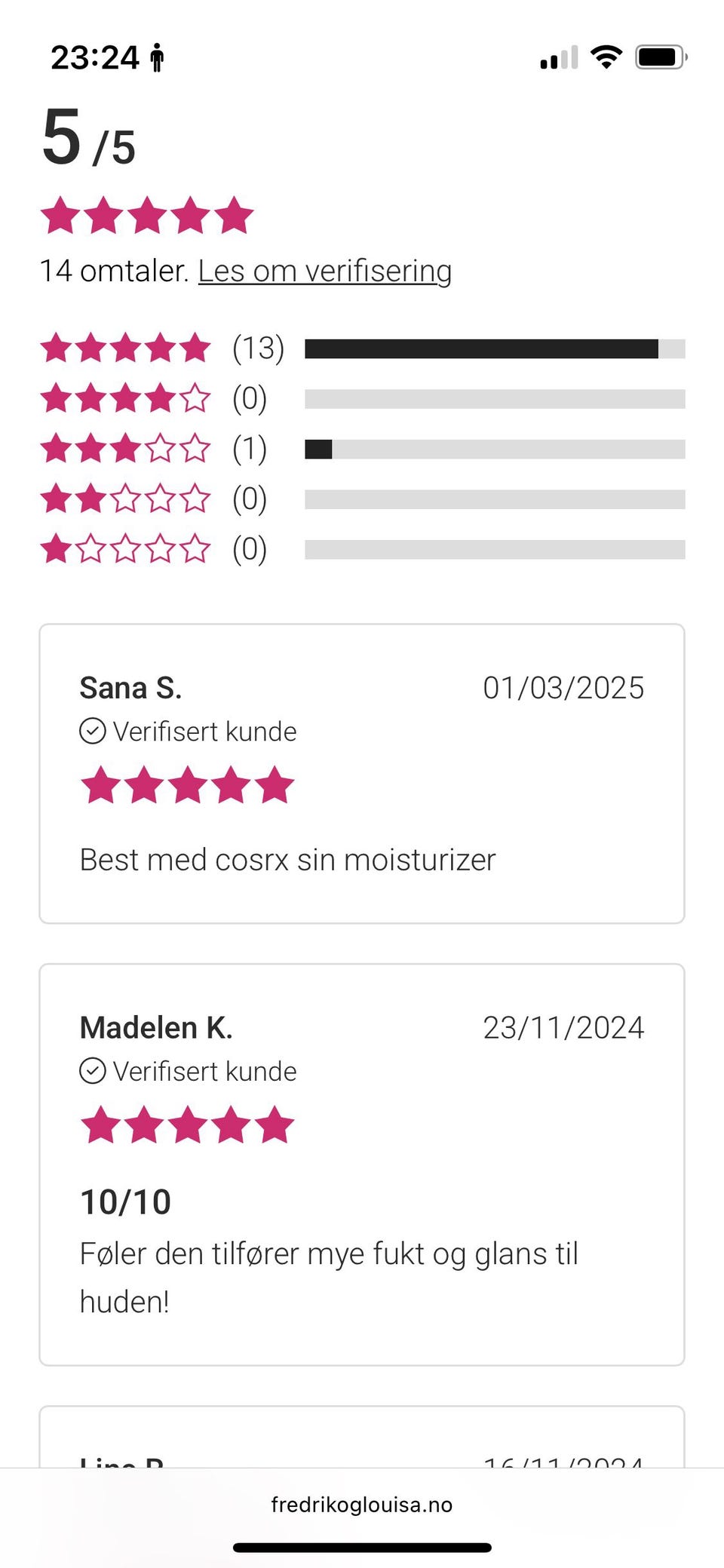Screen dimensions: 724x1568
Task: Click the verified customer checkmark for Madelen K.
Action: (92, 1070)
